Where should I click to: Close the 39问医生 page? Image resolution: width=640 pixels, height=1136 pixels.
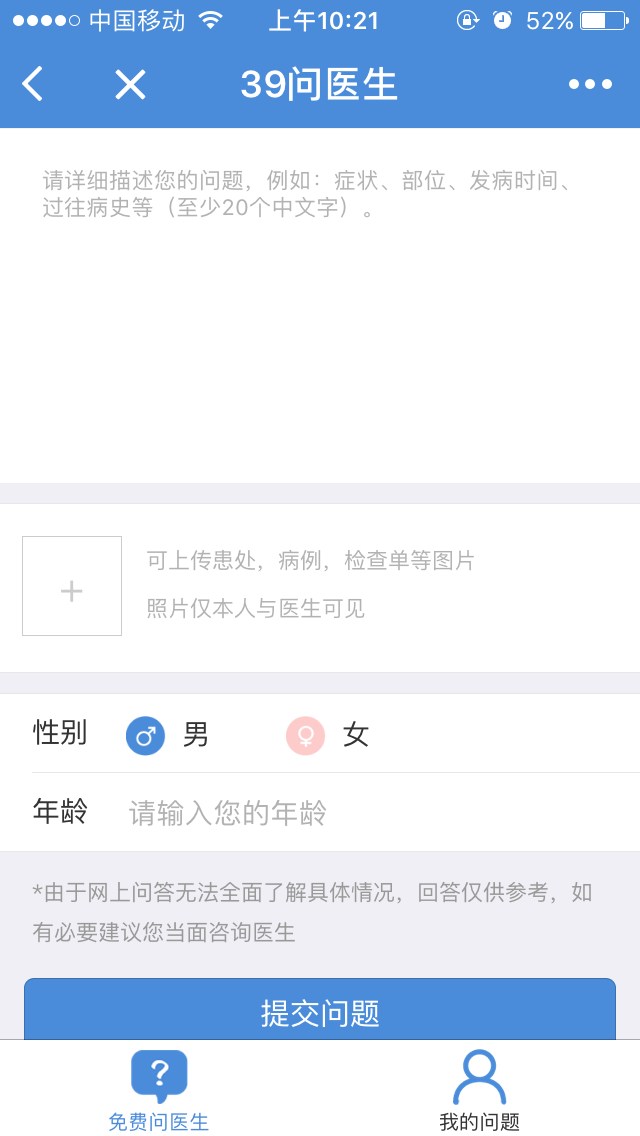[x=130, y=84]
